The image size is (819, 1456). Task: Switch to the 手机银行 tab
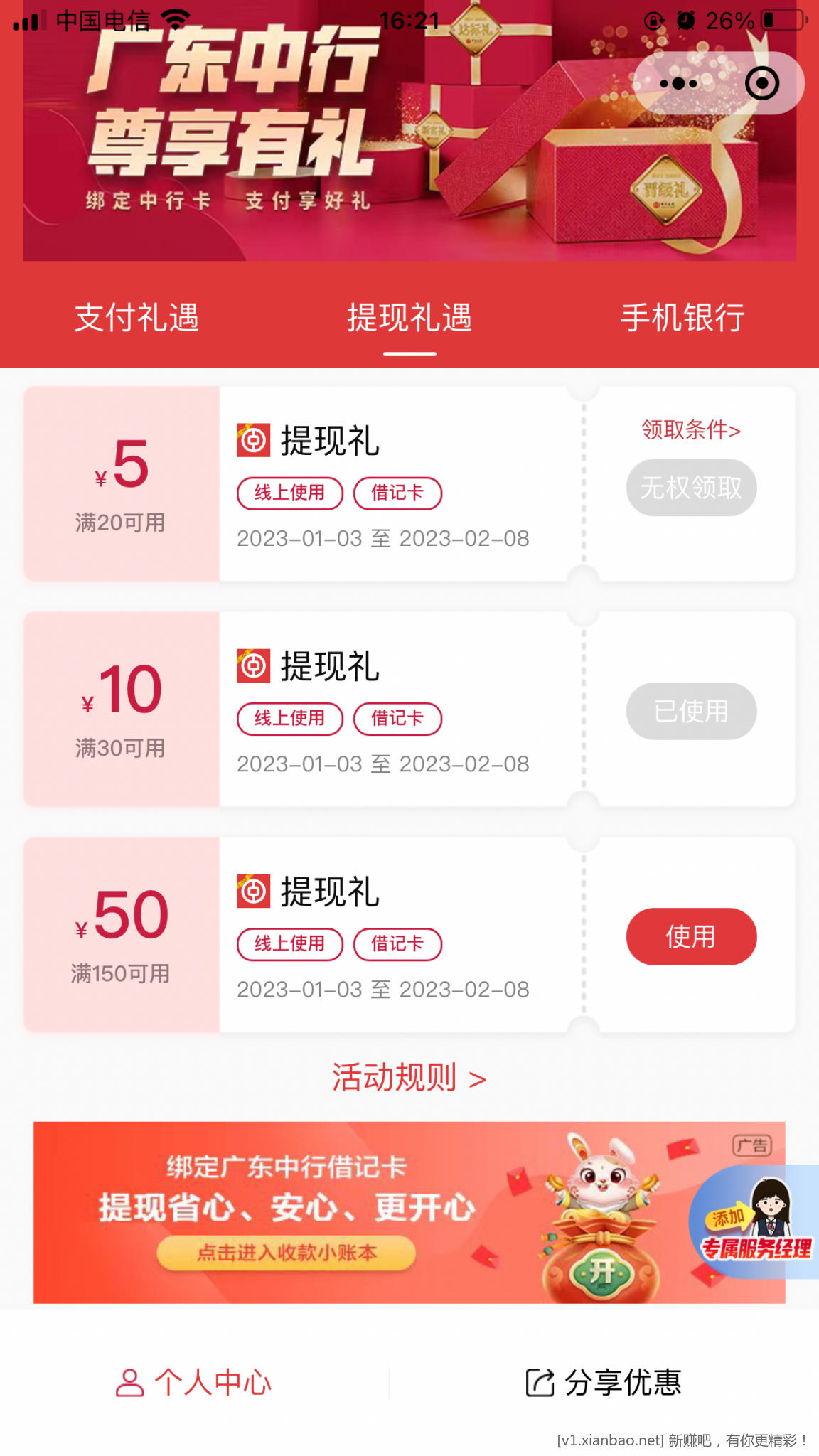[x=682, y=317]
